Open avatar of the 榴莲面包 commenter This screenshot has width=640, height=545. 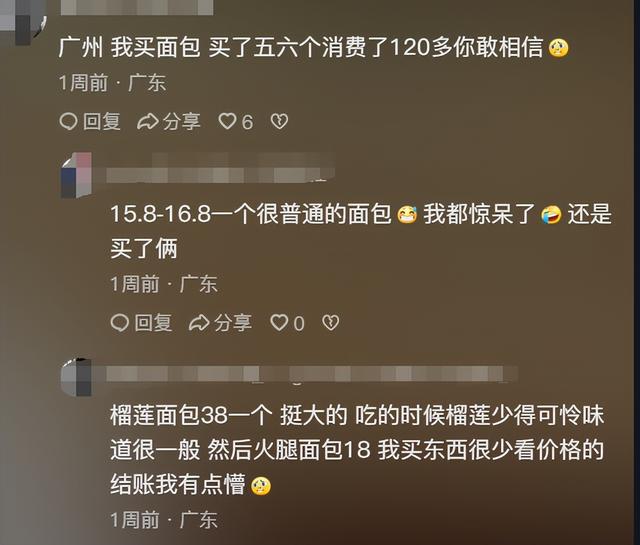(76, 377)
